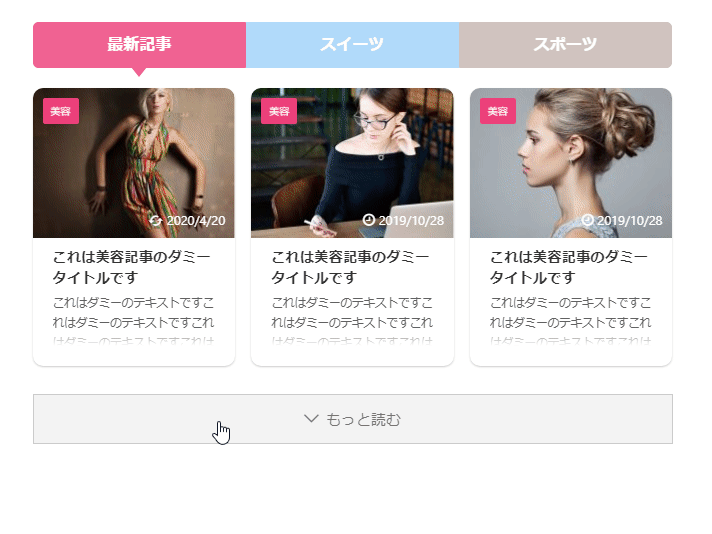Switch to the スイーツ tab
Image resolution: width=712 pixels, height=534 pixels.
point(352,45)
